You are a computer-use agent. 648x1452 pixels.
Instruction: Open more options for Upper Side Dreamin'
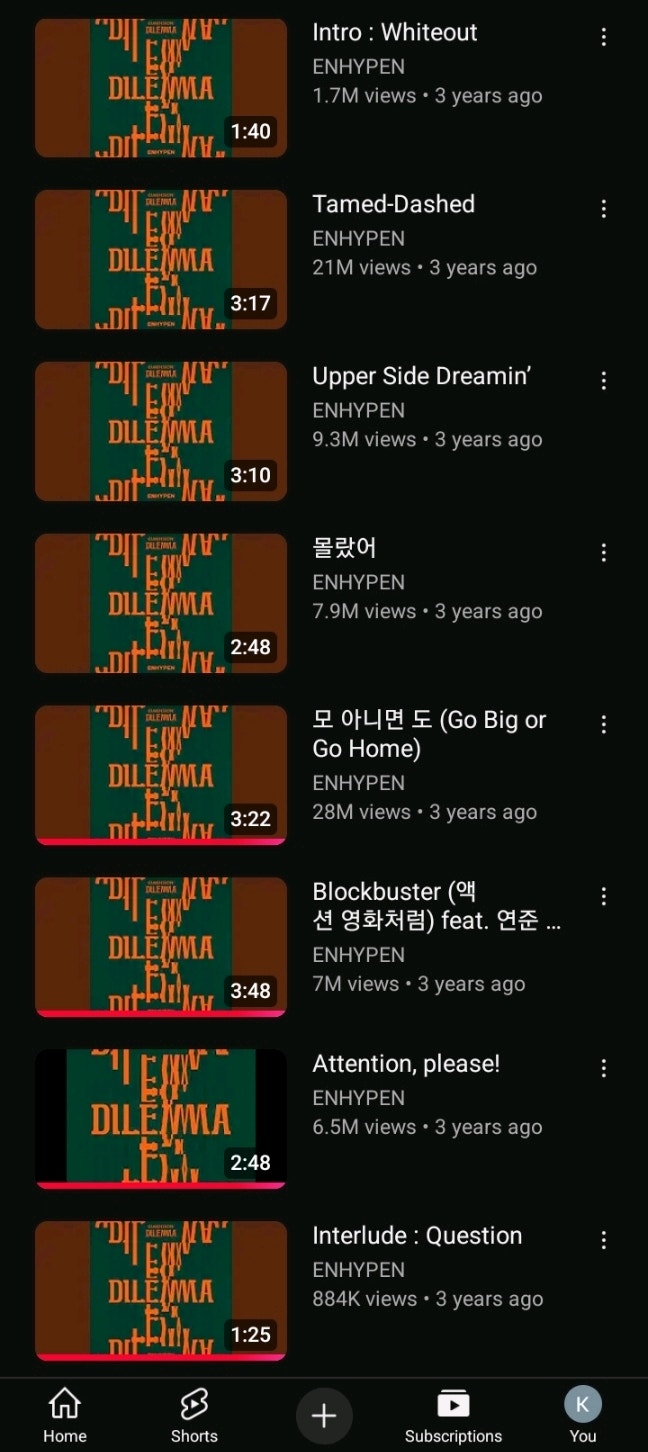click(603, 381)
